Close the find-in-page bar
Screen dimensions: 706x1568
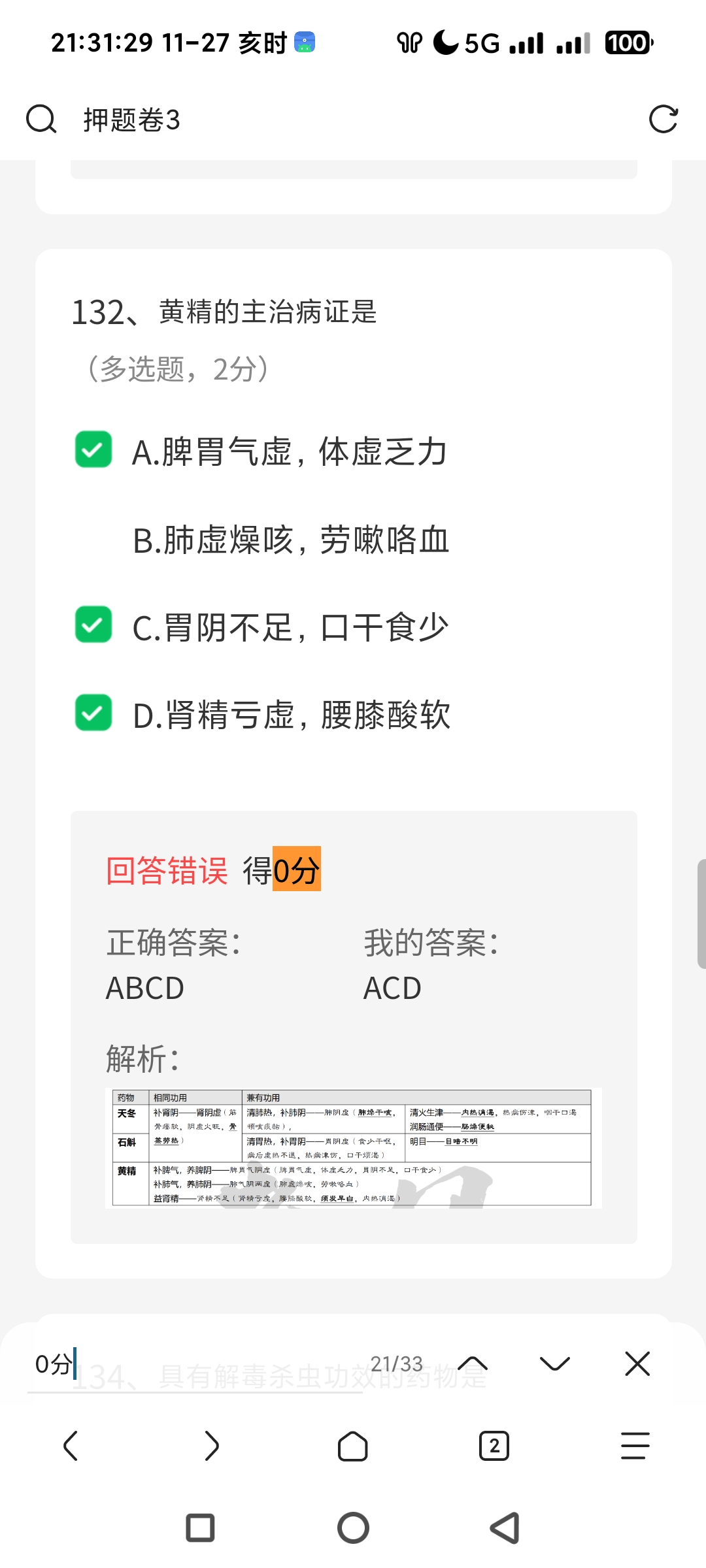coord(637,1364)
